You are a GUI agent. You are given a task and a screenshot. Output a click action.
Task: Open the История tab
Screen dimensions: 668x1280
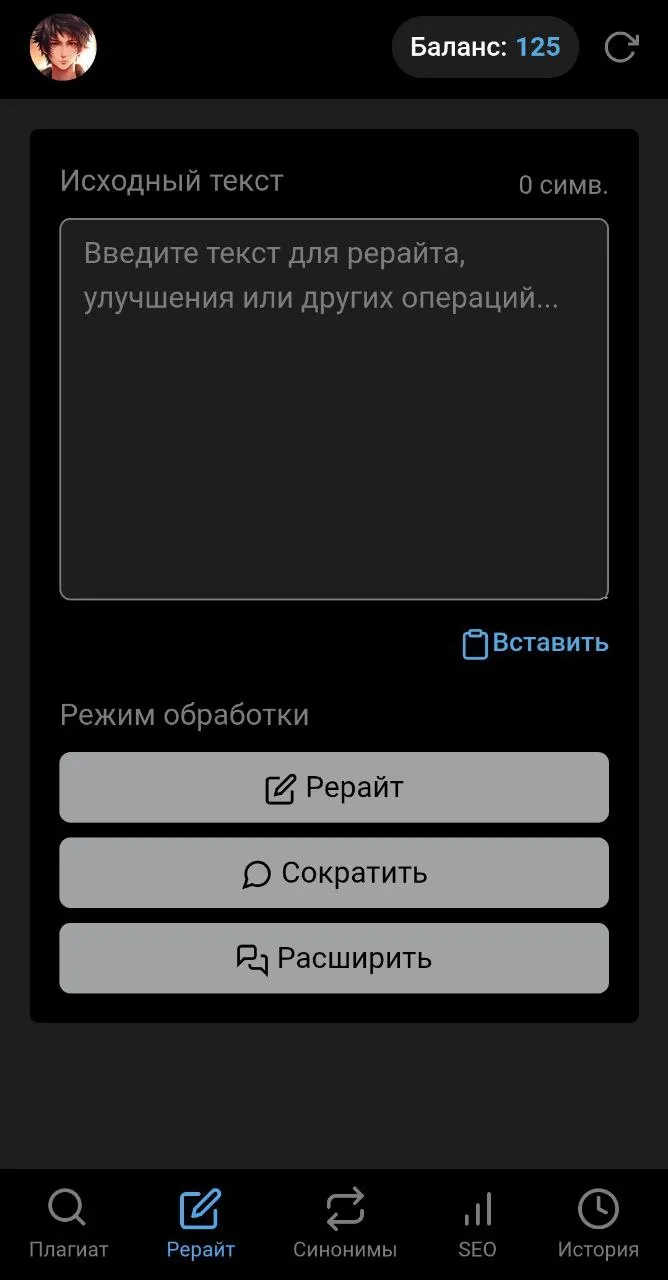pos(598,1224)
